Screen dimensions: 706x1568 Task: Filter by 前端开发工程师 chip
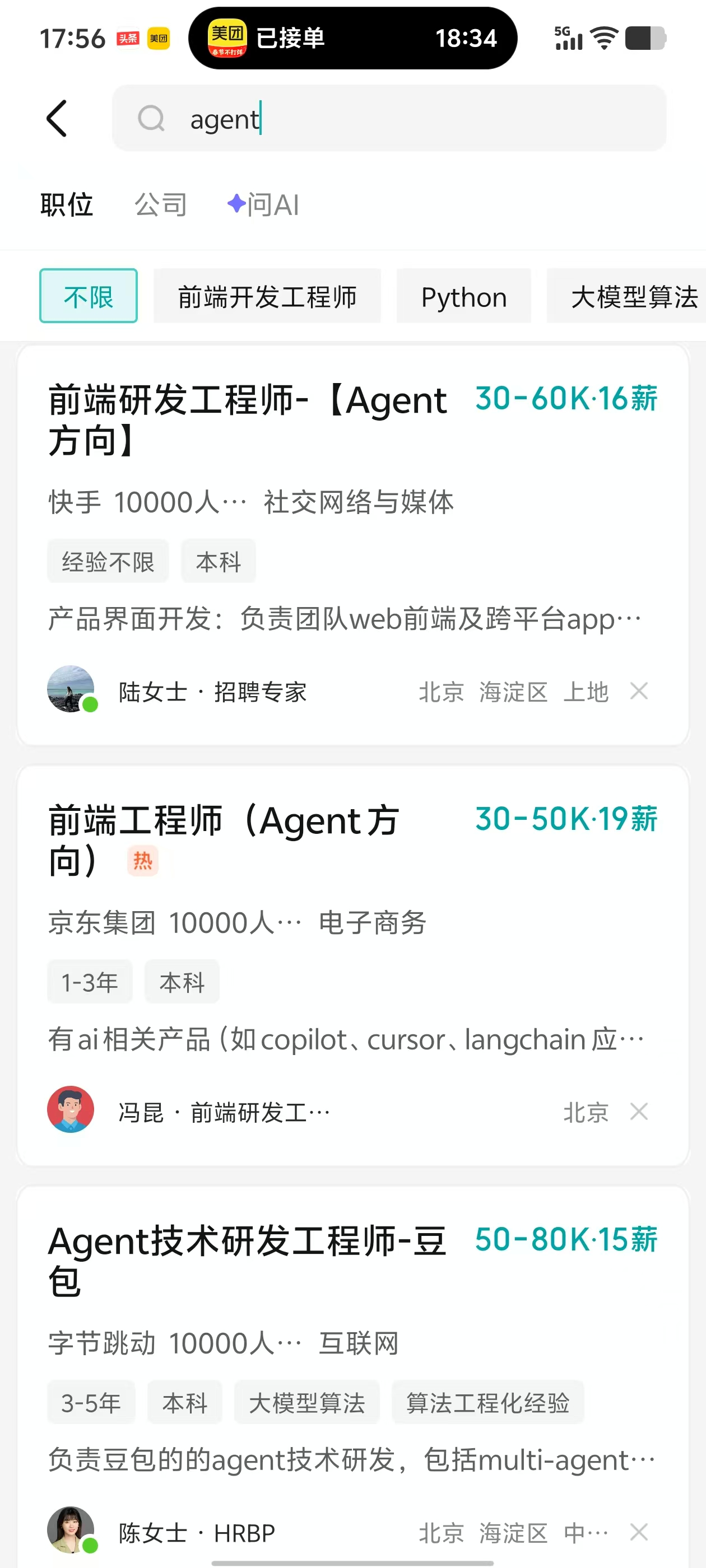(267, 296)
